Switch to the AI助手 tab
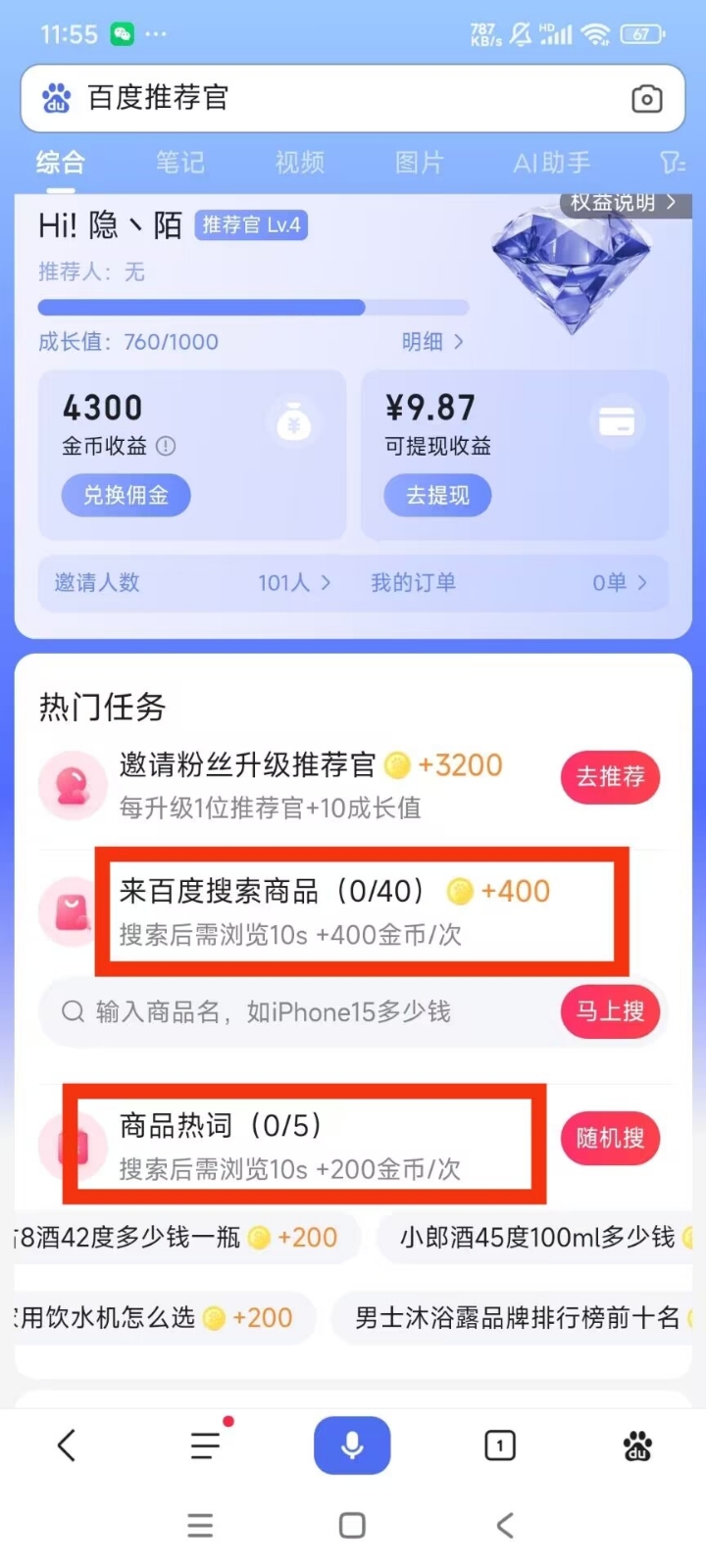Image resolution: width=706 pixels, height=1568 pixels. click(x=552, y=163)
